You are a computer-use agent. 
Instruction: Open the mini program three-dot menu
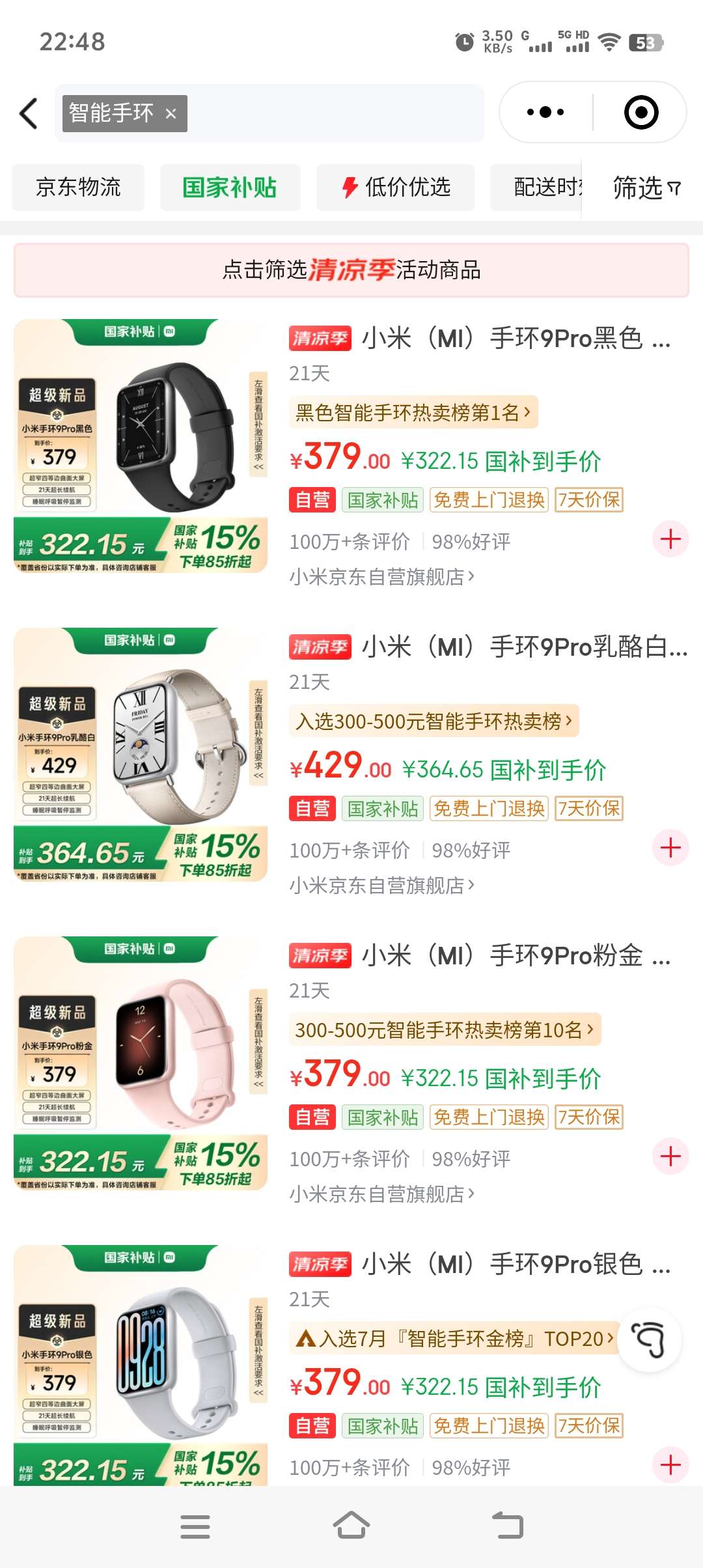[x=545, y=112]
